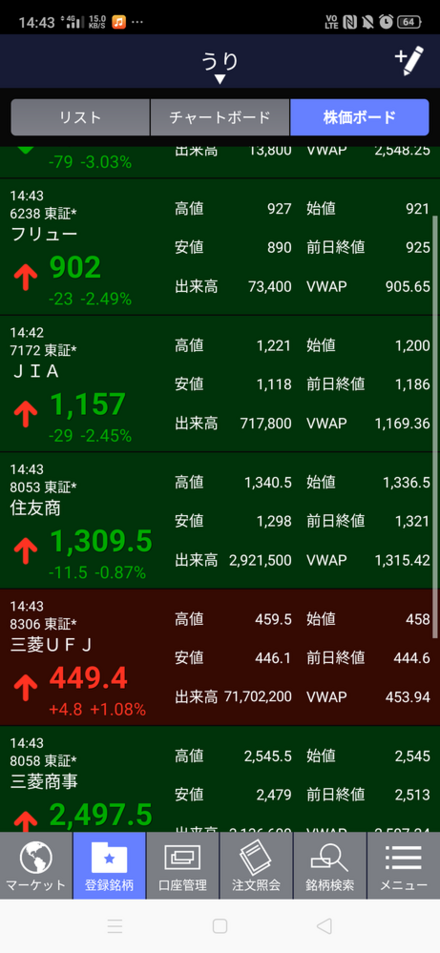Image resolution: width=440 pixels, height=953 pixels.
Task: Switch to the リスト view
Action: pos(80,117)
